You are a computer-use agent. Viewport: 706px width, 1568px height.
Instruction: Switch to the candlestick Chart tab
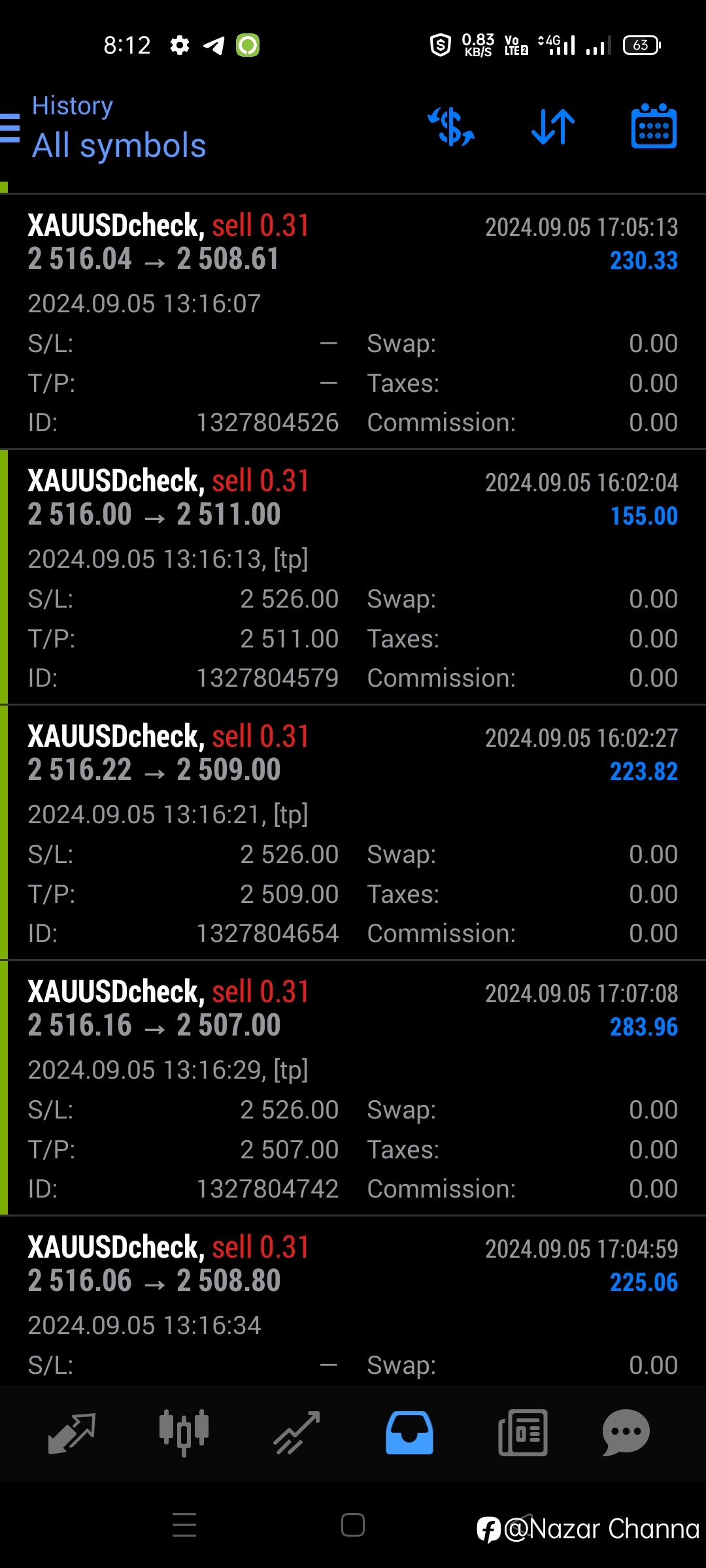click(x=184, y=1433)
